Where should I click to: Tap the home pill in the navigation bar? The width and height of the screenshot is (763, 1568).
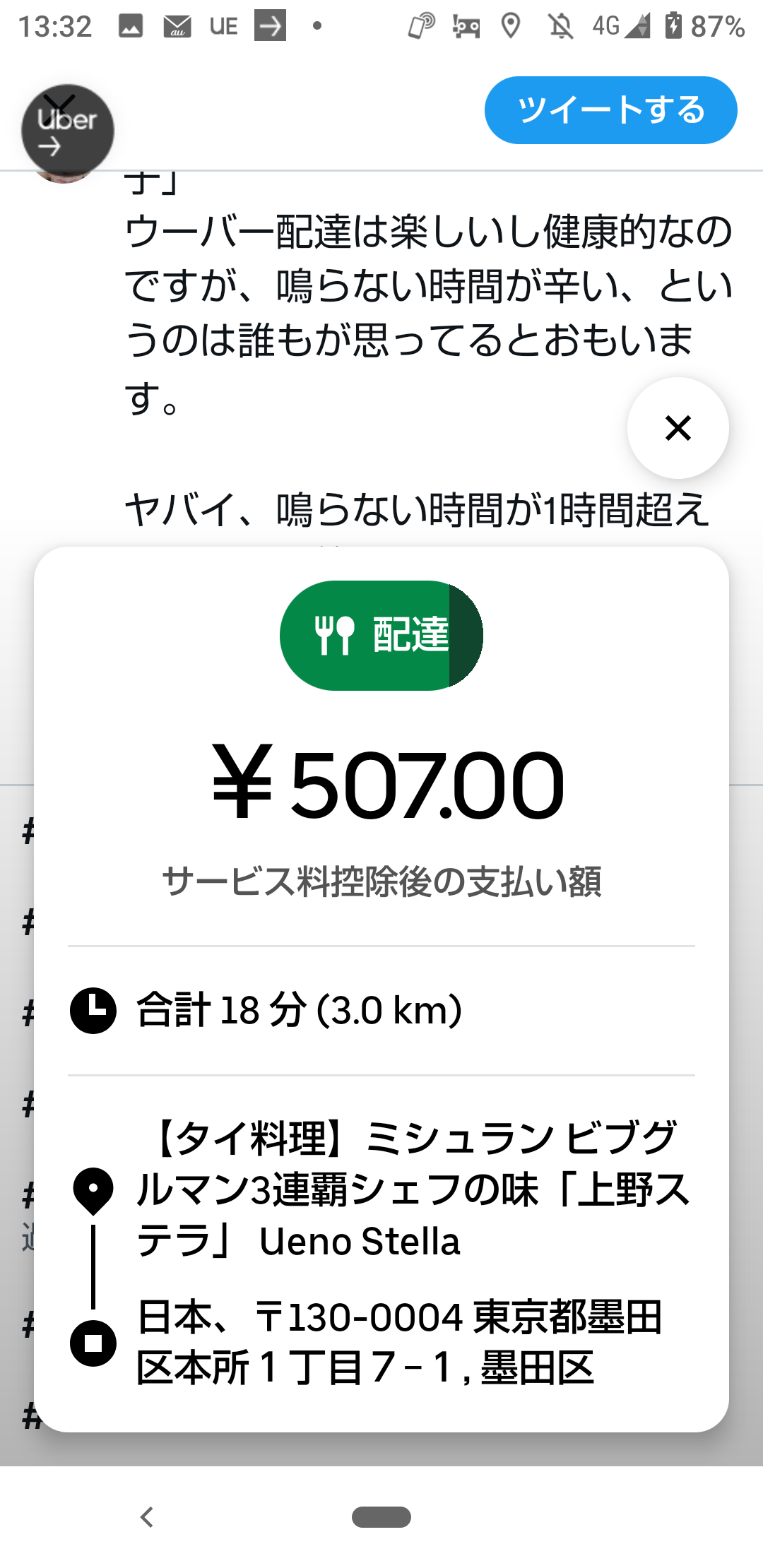click(x=381, y=1516)
